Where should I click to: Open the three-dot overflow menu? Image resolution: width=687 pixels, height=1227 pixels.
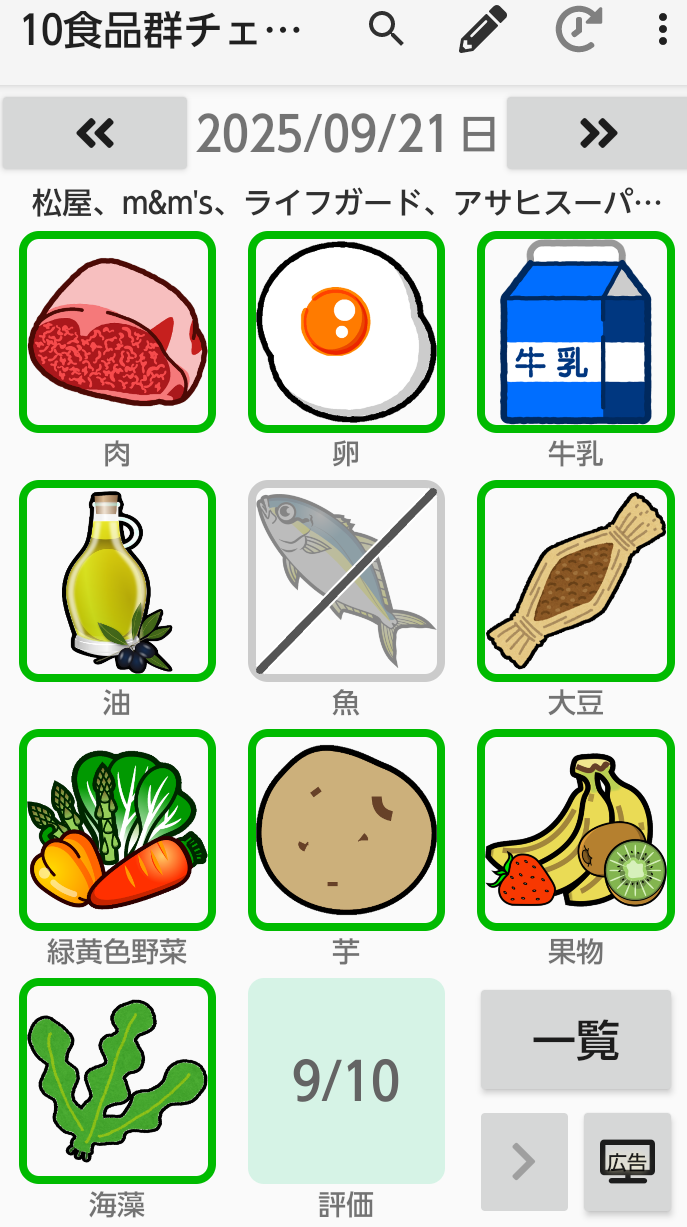click(x=662, y=31)
